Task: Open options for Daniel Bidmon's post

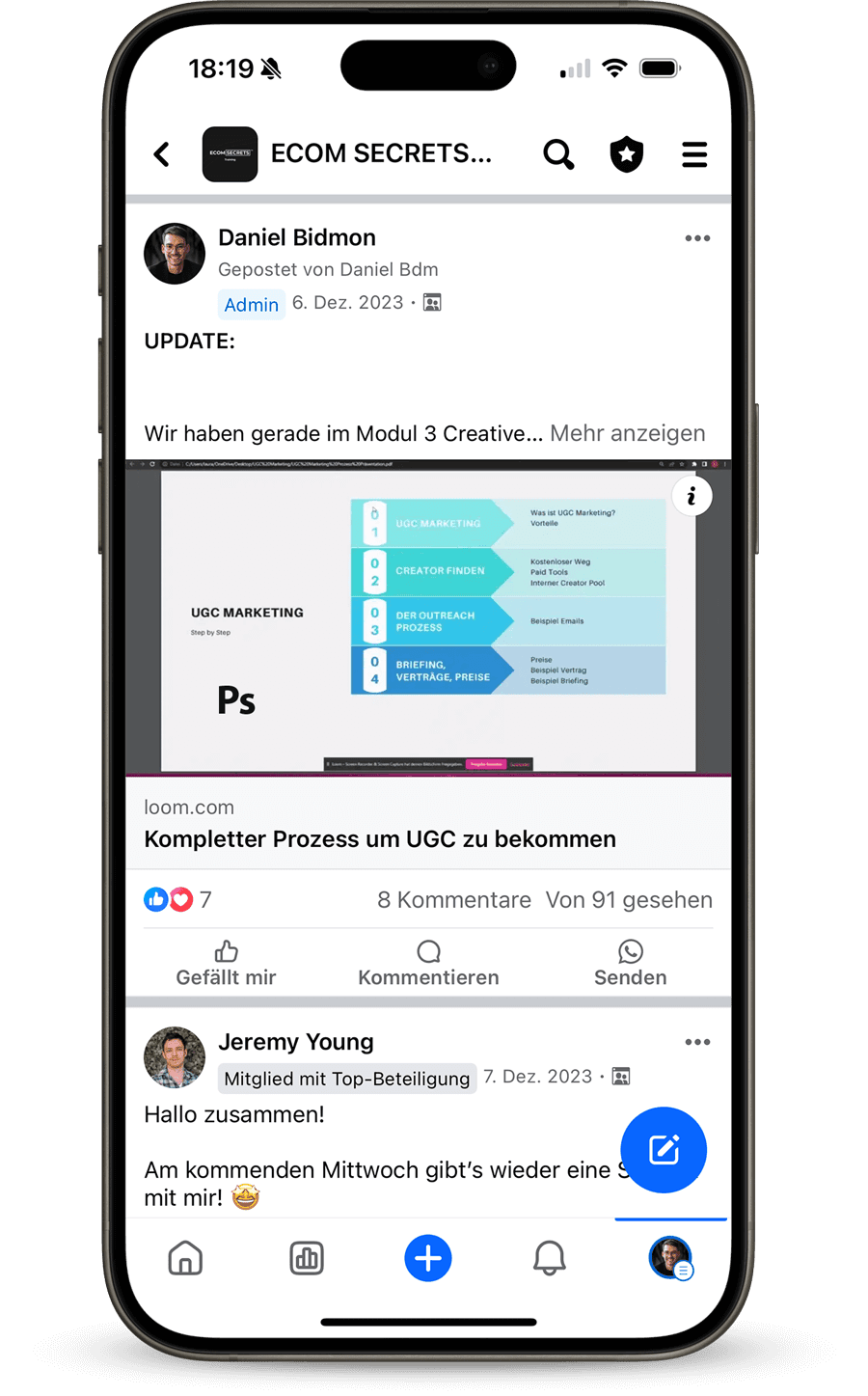Action: pos(697,238)
